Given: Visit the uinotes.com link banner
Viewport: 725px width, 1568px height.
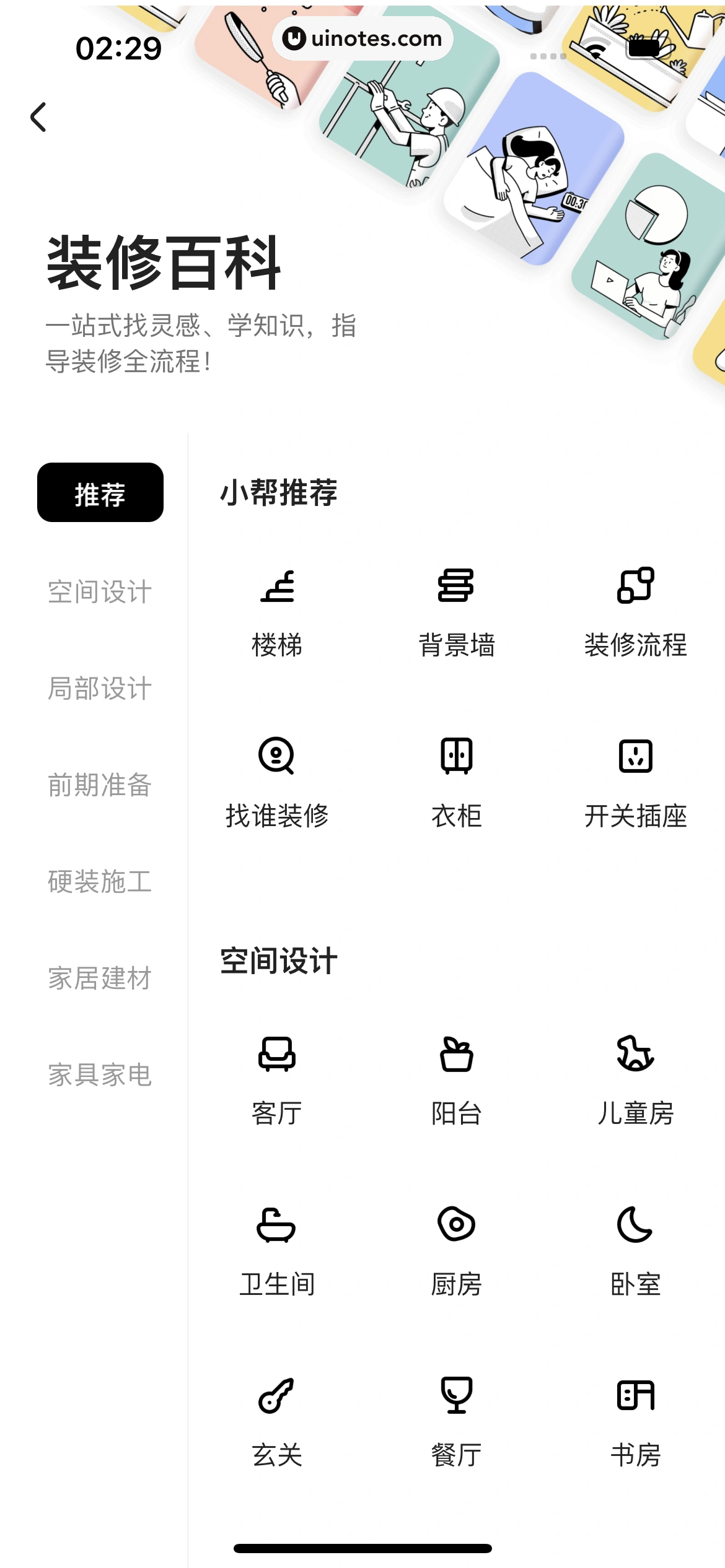Looking at the screenshot, I should (x=362, y=38).
